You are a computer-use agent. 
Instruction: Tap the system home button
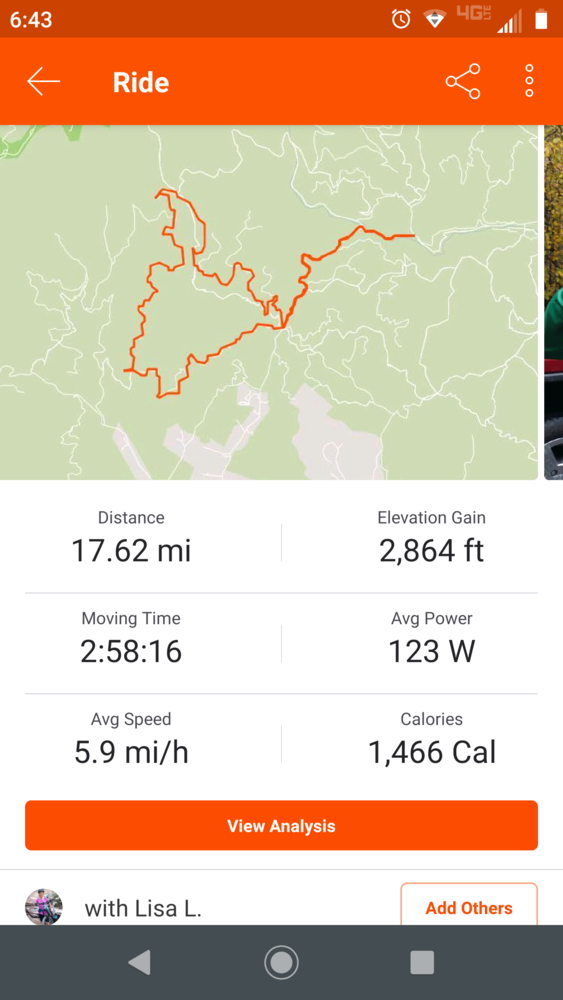click(x=281, y=962)
